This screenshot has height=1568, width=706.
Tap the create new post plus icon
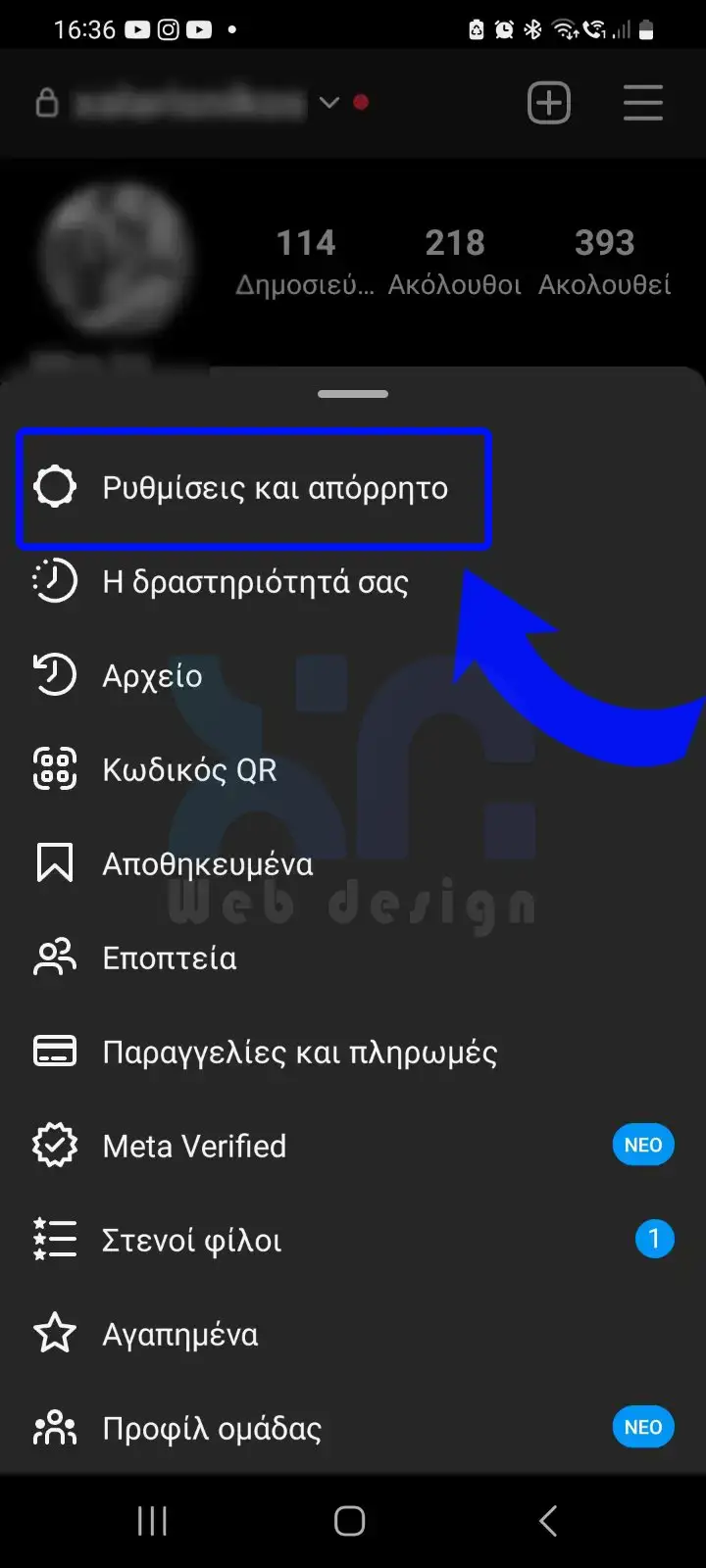click(x=549, y=103)
